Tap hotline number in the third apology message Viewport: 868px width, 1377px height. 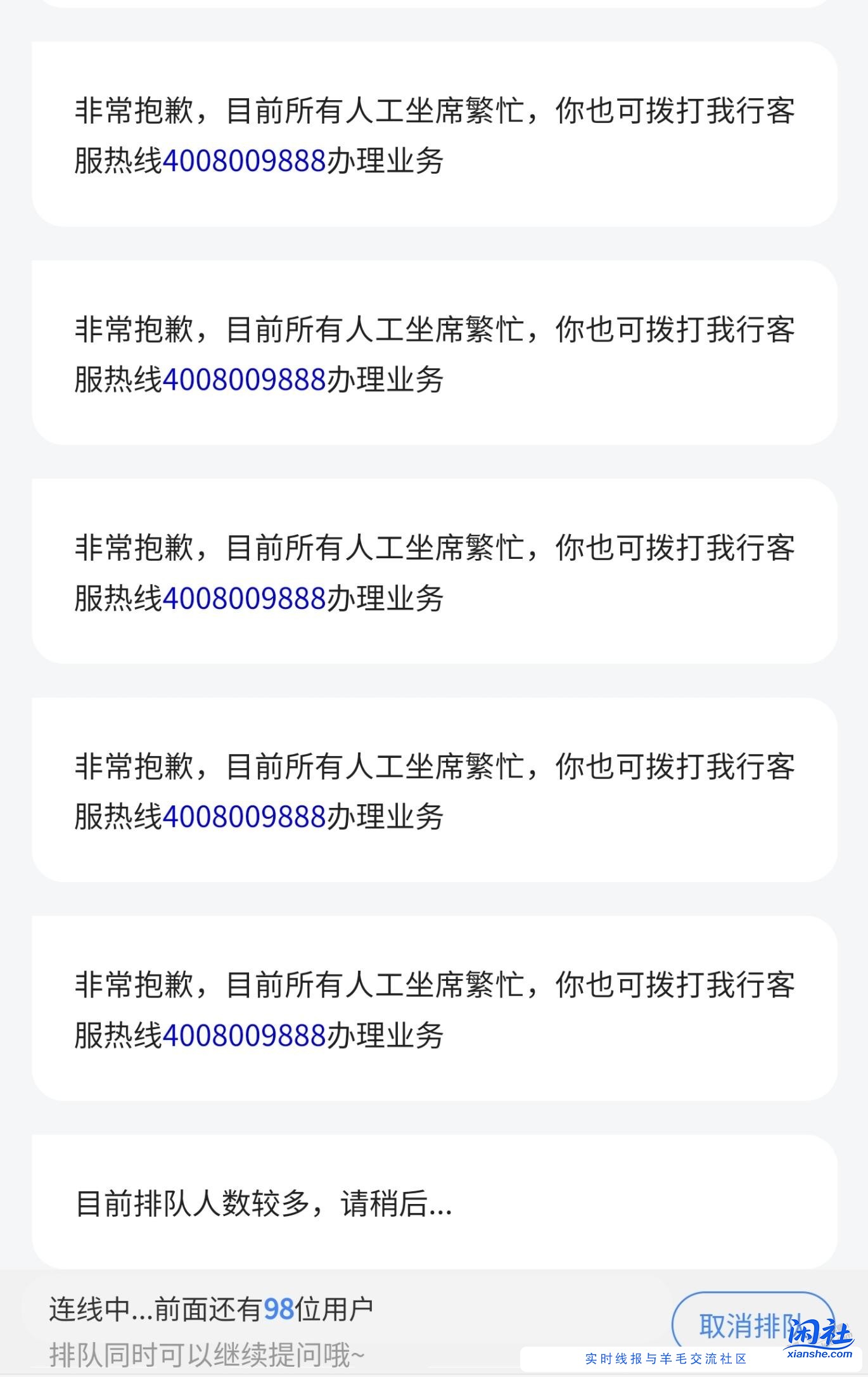tap(244, 596)
